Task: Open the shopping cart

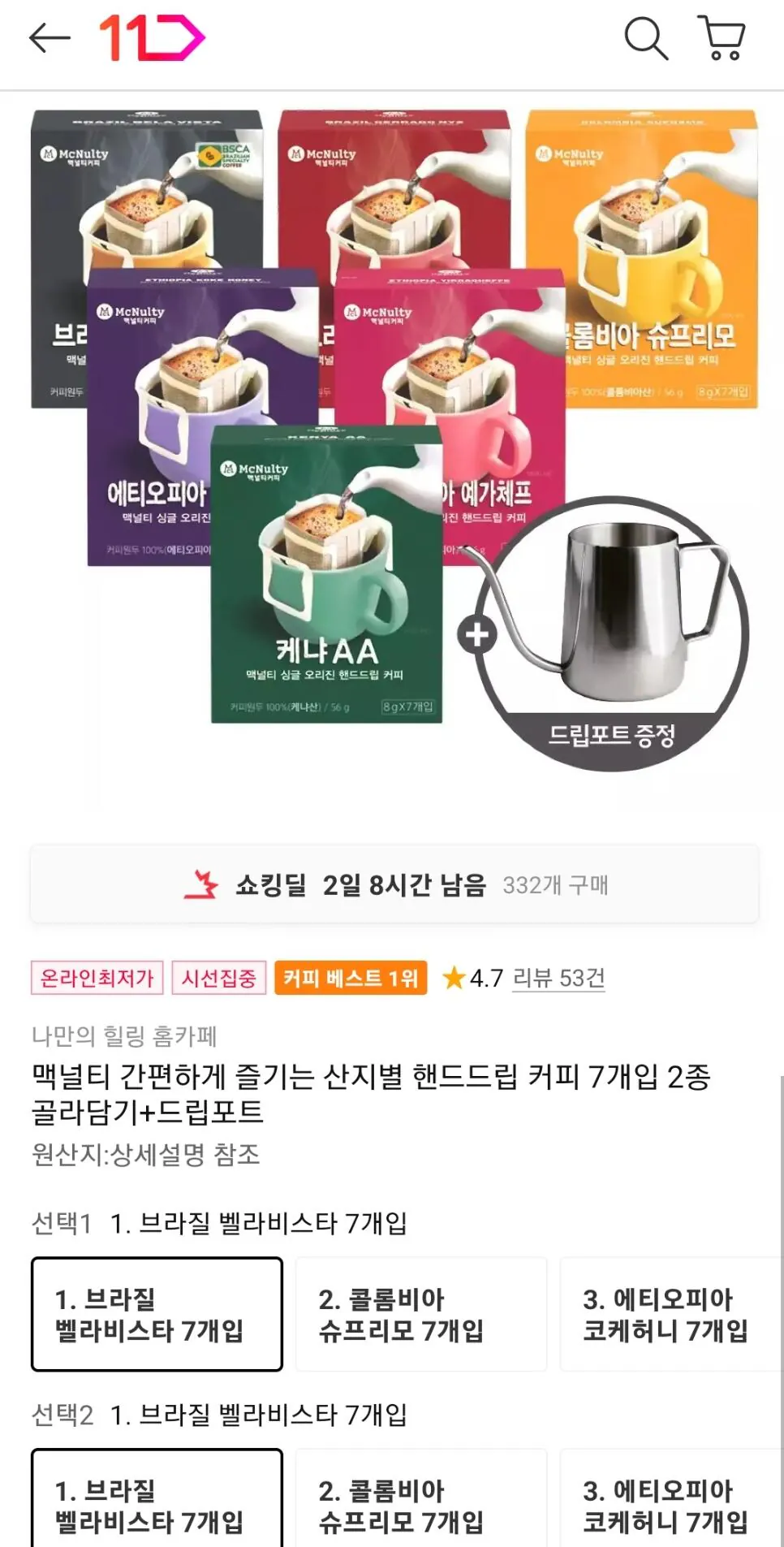Action: coord(722,38)
